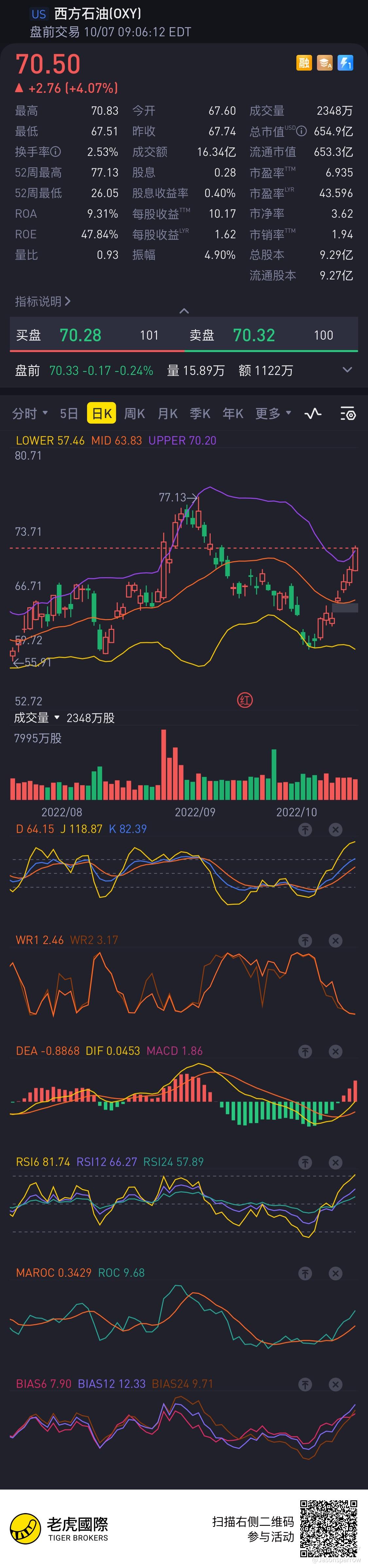Viewport: 368px width, 1568px height.
Task: Pin the WR indicator panel to top
Action: [x=305, y=940]
